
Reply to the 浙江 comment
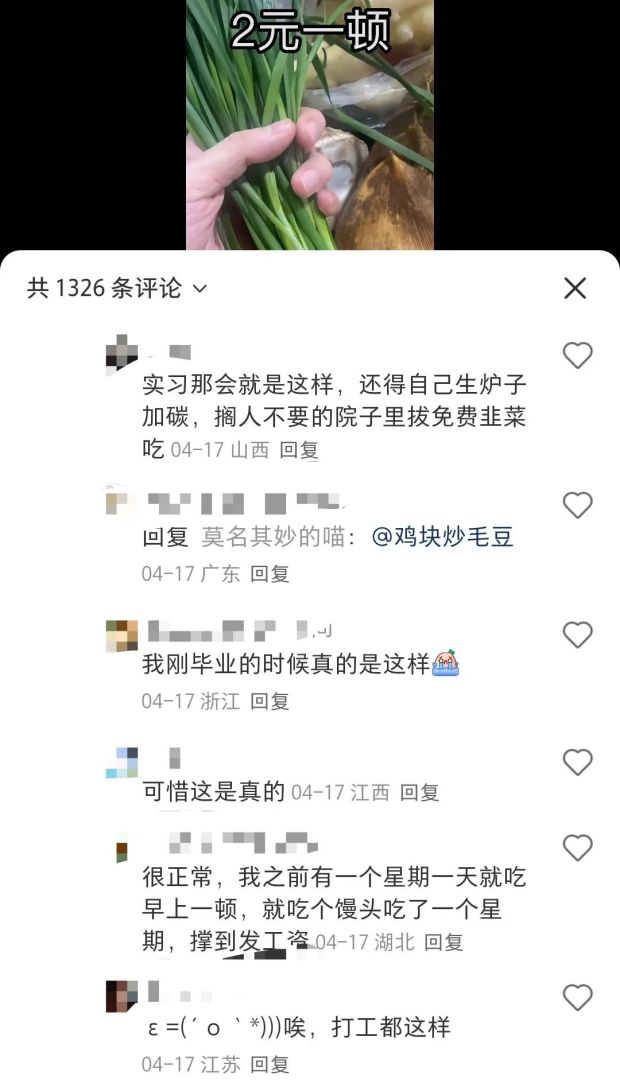(269, 701)
